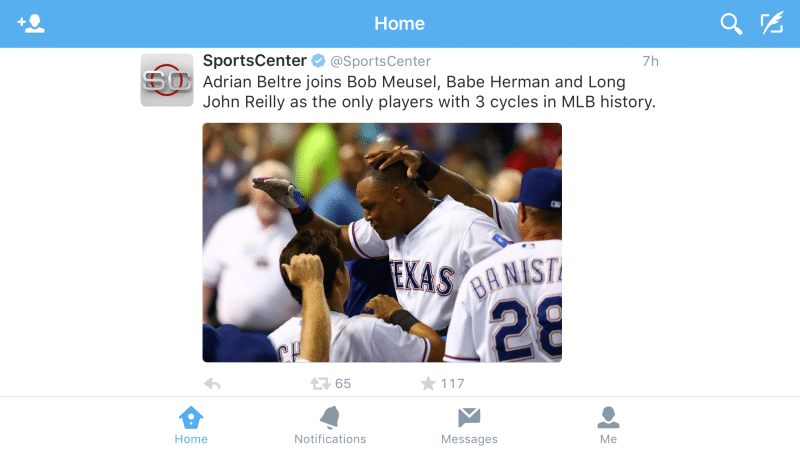
Task: Favorite the SportsCenter tweet
Action: pyautogui.click(x=428, y=383)
